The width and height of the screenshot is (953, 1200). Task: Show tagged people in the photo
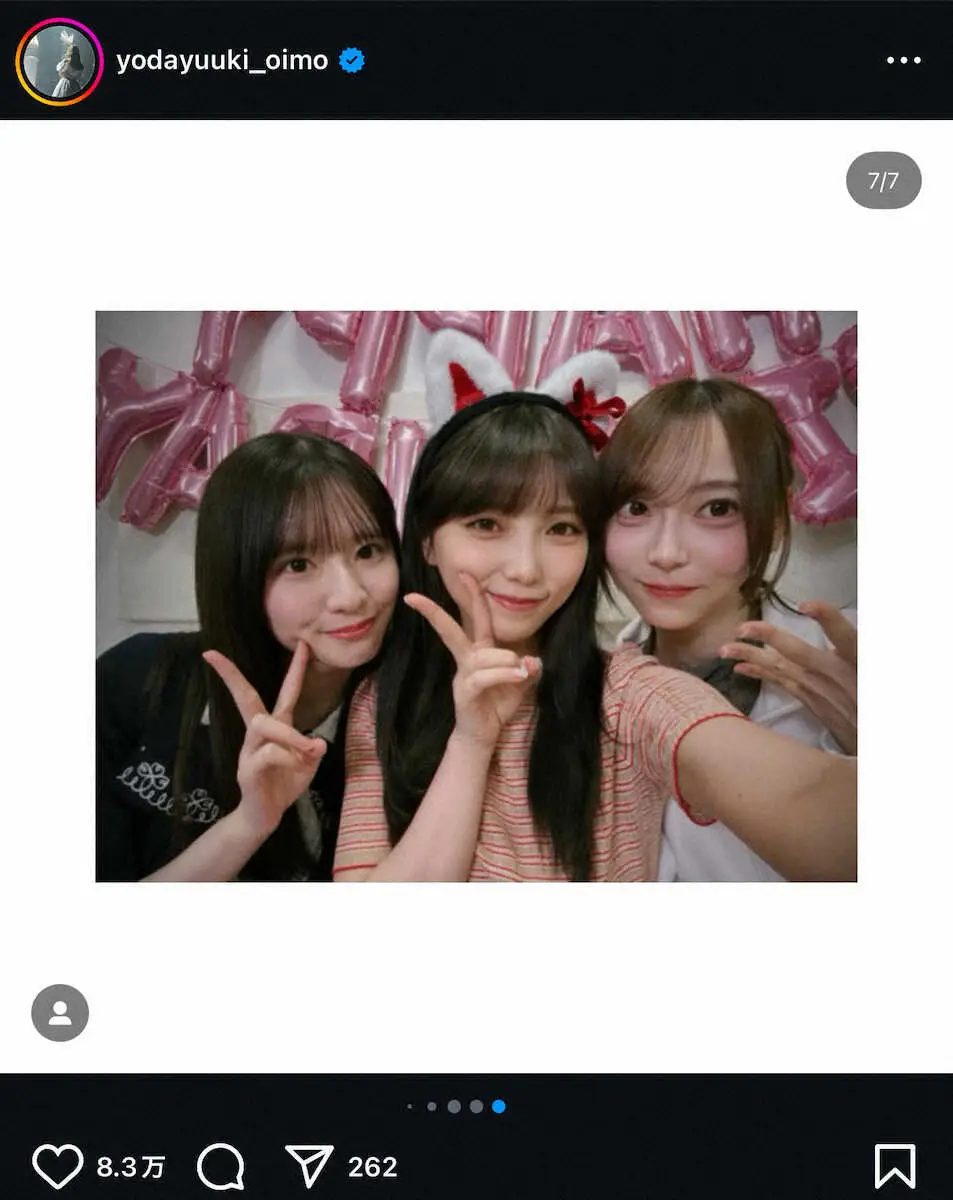click(x=60, y=1013)
